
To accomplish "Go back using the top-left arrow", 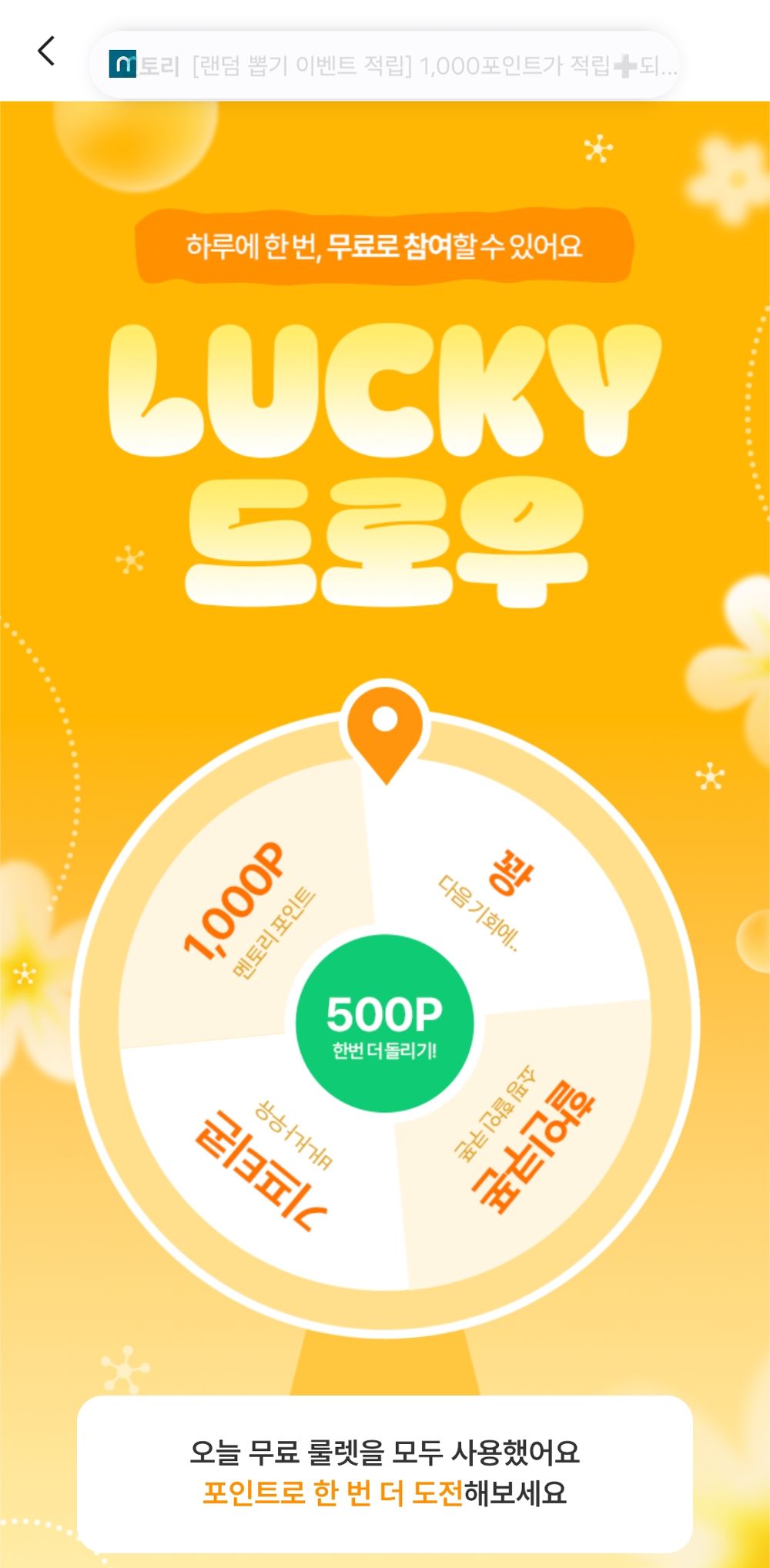I will pyautogui.click(x=47, y=52).
